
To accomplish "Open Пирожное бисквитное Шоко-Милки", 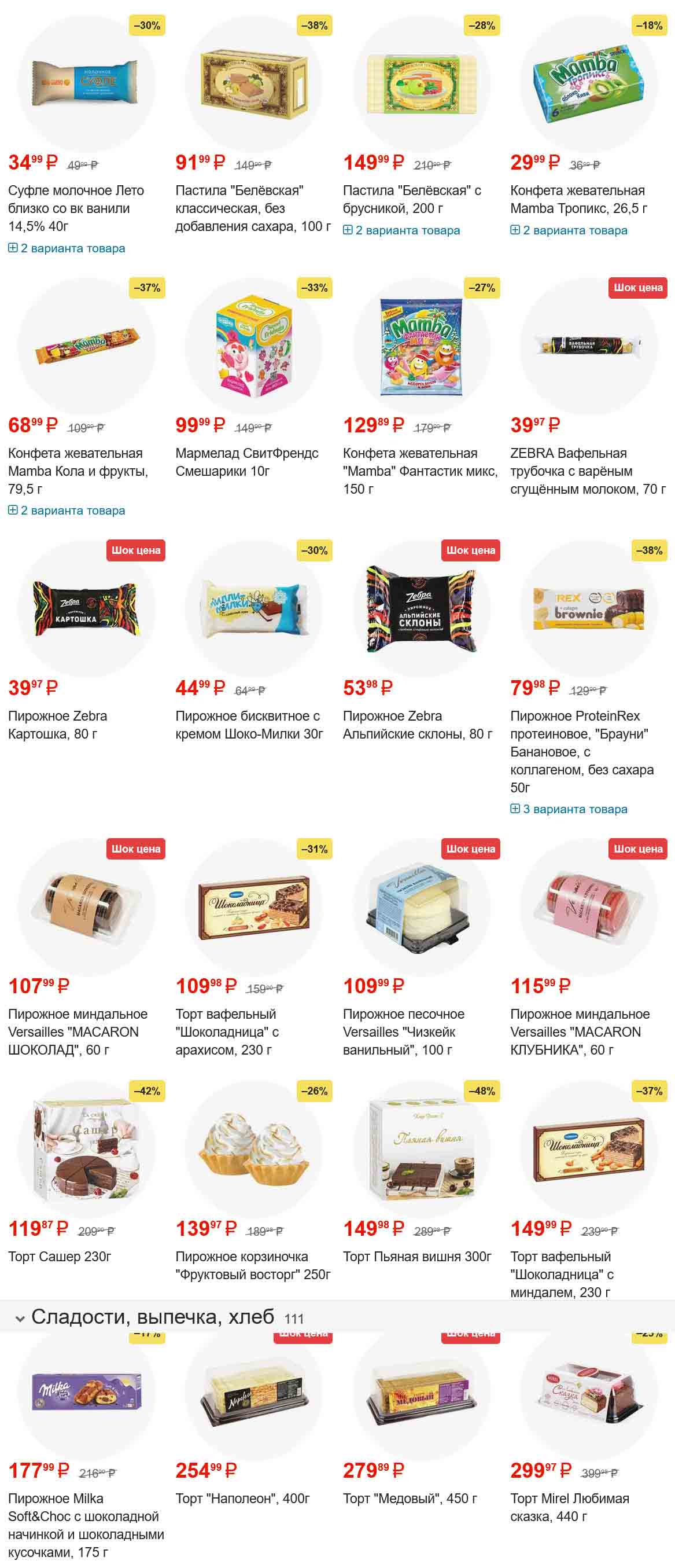I will tap(248, 724).
